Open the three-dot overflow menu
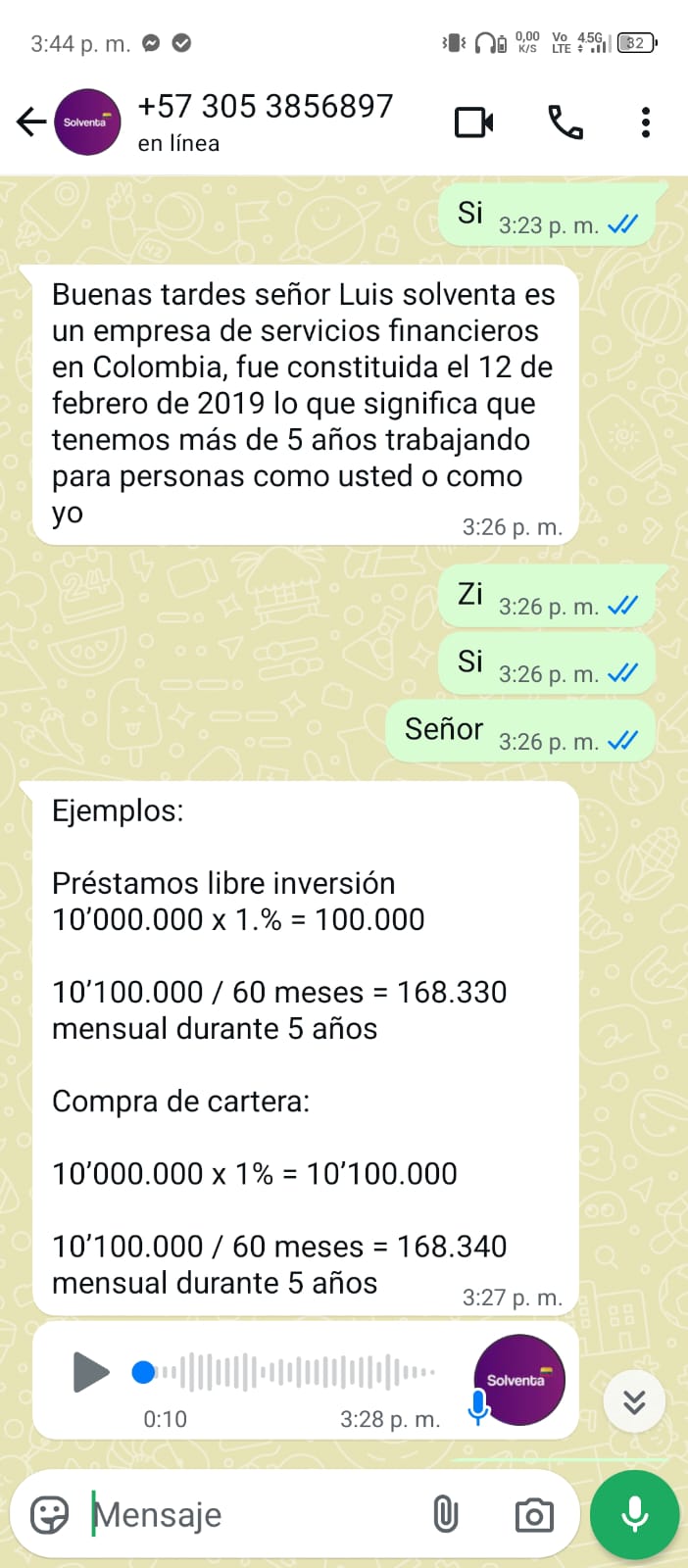688x1568 pixels. coord(645,122)
